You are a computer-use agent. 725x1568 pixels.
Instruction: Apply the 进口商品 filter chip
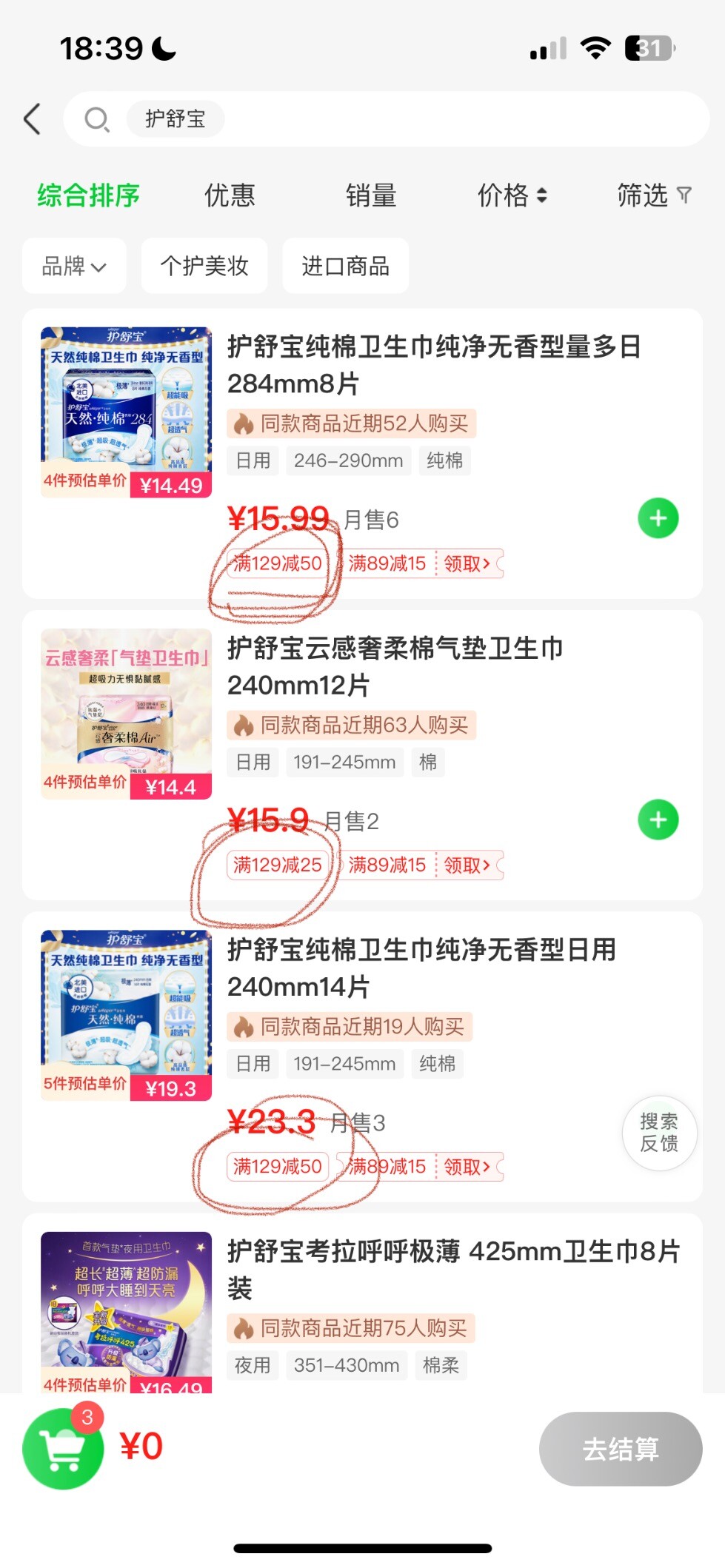coord(345,266)
